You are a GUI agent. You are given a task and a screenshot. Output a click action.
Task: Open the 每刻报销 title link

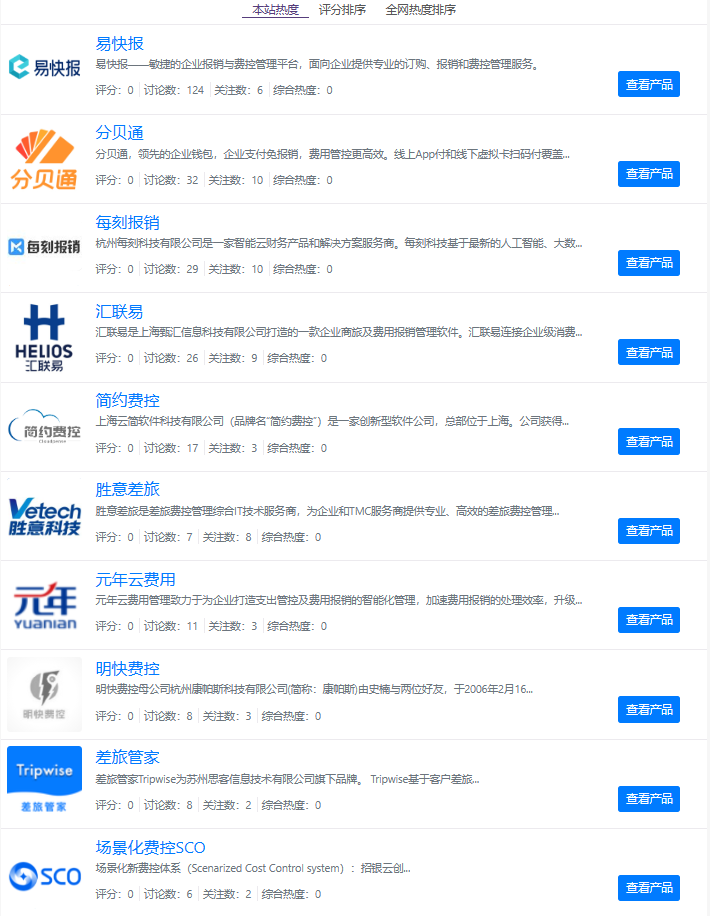click(x=127, y=222)
